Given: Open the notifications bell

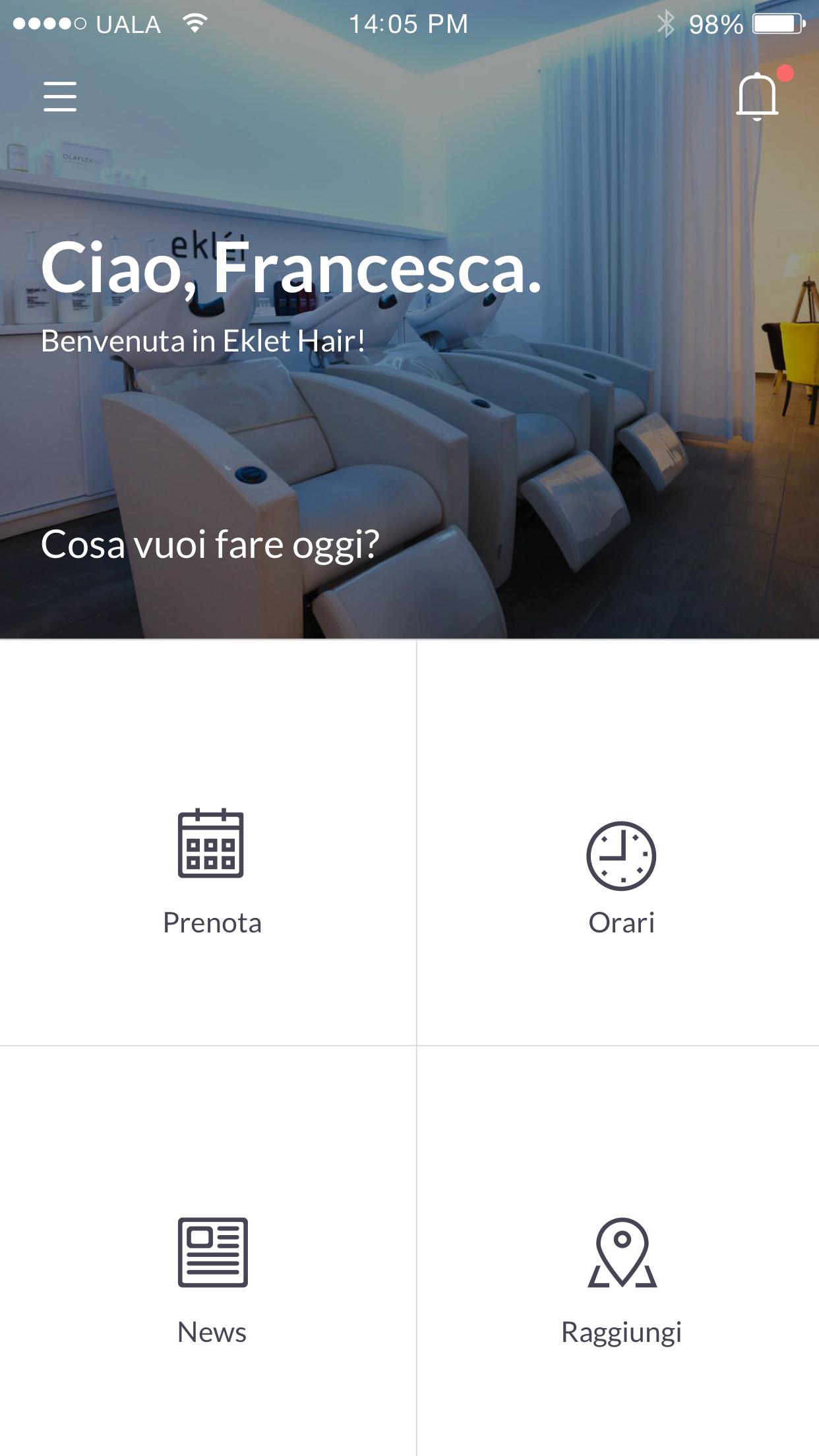Looking at the screenshot, I should click(757, 96).
